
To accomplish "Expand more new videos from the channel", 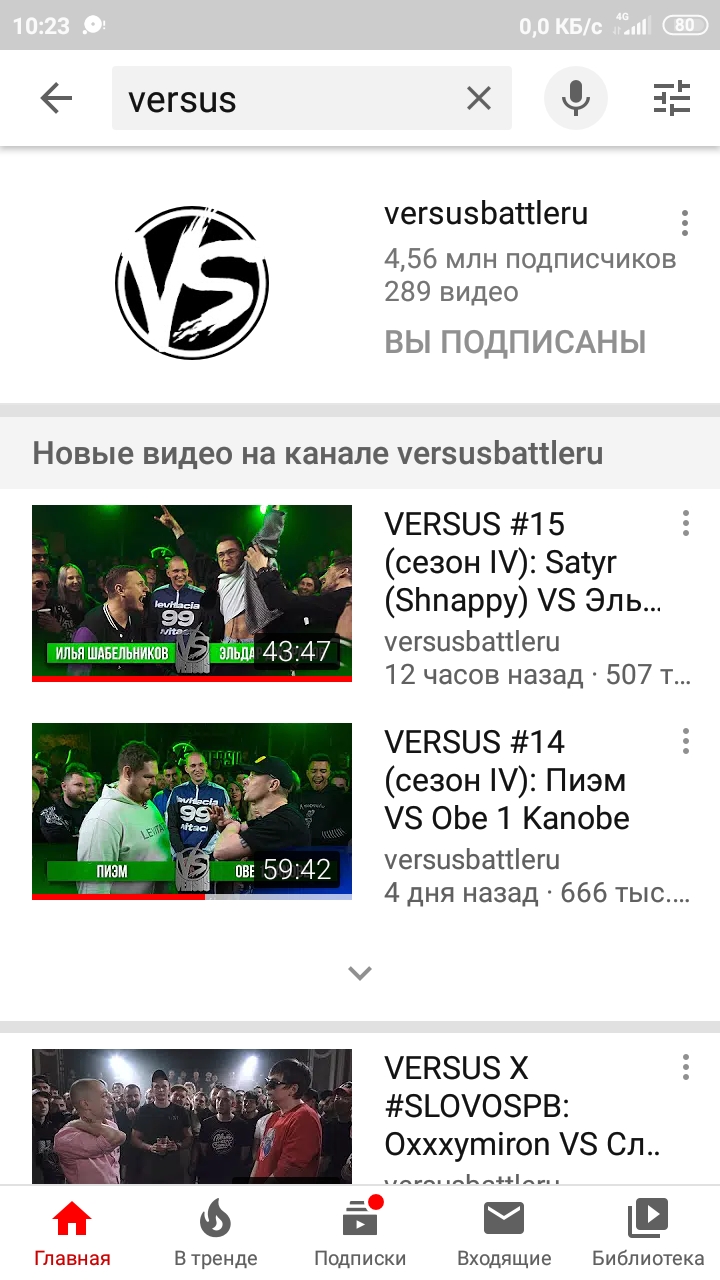I will (360, 972).
